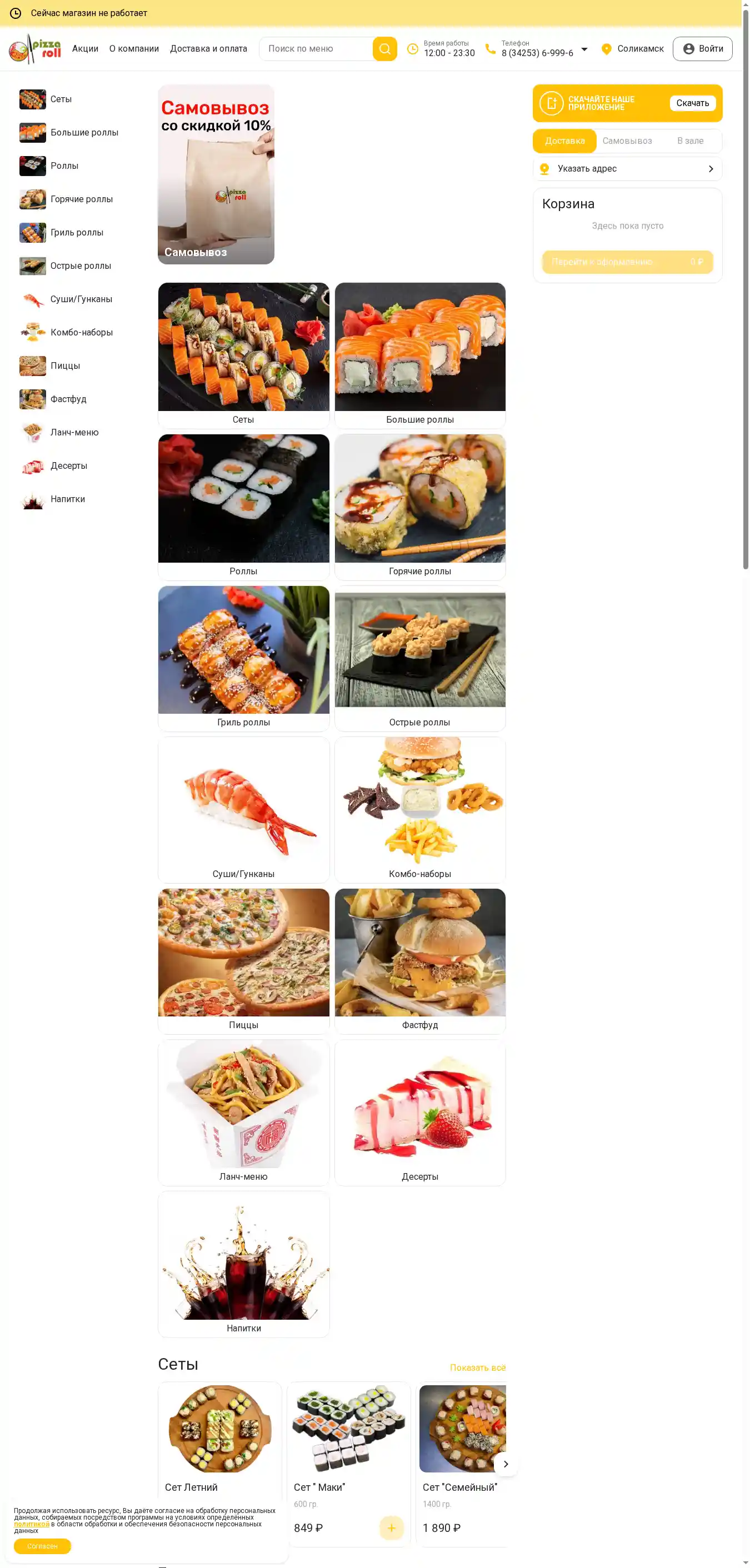The width and height of the screenshot is (750, 1568).
Task: Add Сет "Маки" to cart
Action: [x=391, y=1527]
